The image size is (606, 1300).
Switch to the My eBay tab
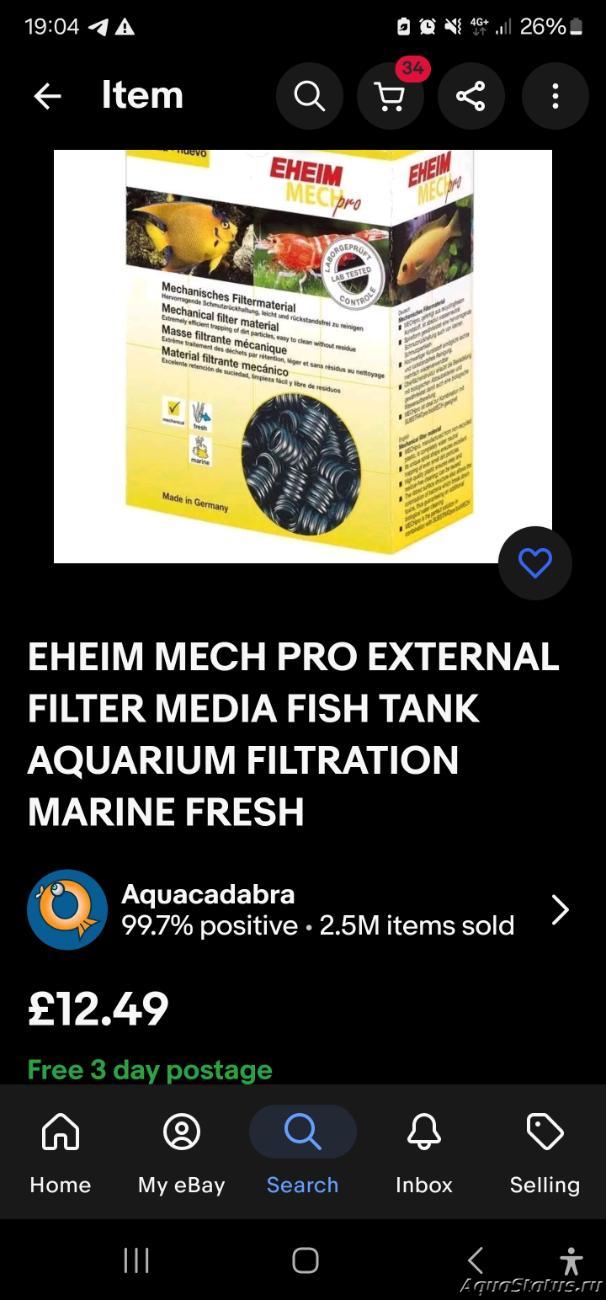coord(181,1153)
